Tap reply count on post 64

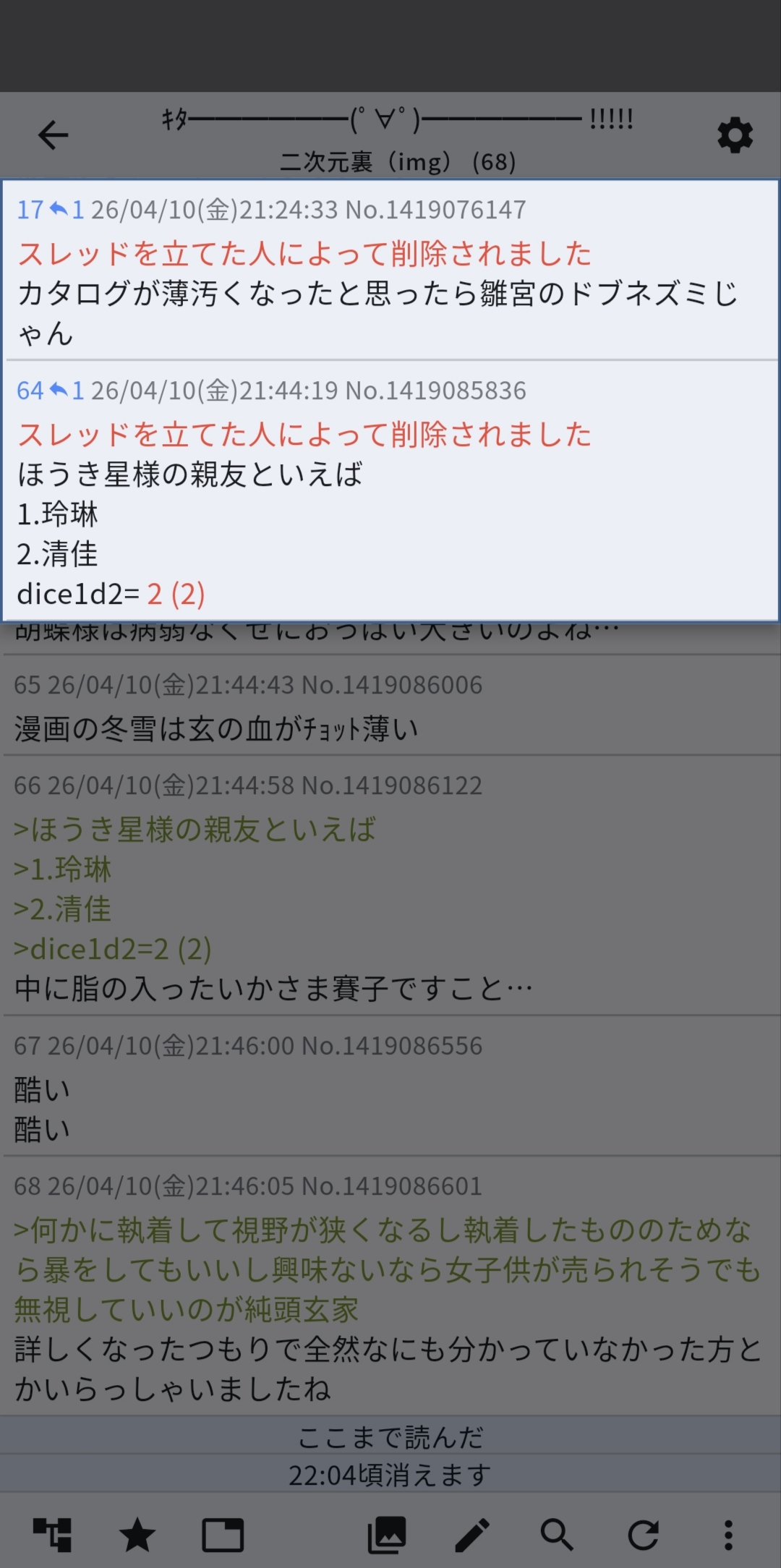point(67,391)
